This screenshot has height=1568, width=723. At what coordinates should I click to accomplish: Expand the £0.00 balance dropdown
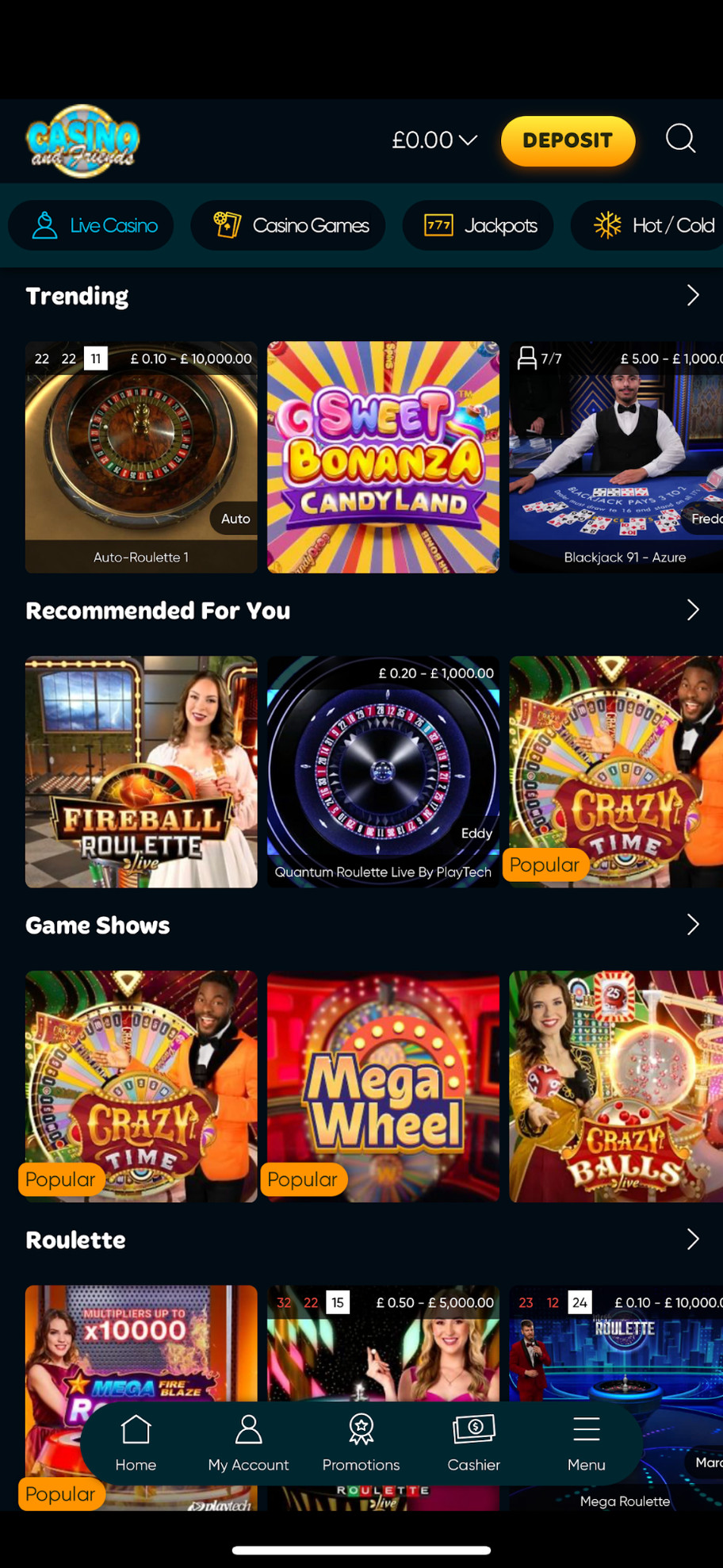coord(434,140)
